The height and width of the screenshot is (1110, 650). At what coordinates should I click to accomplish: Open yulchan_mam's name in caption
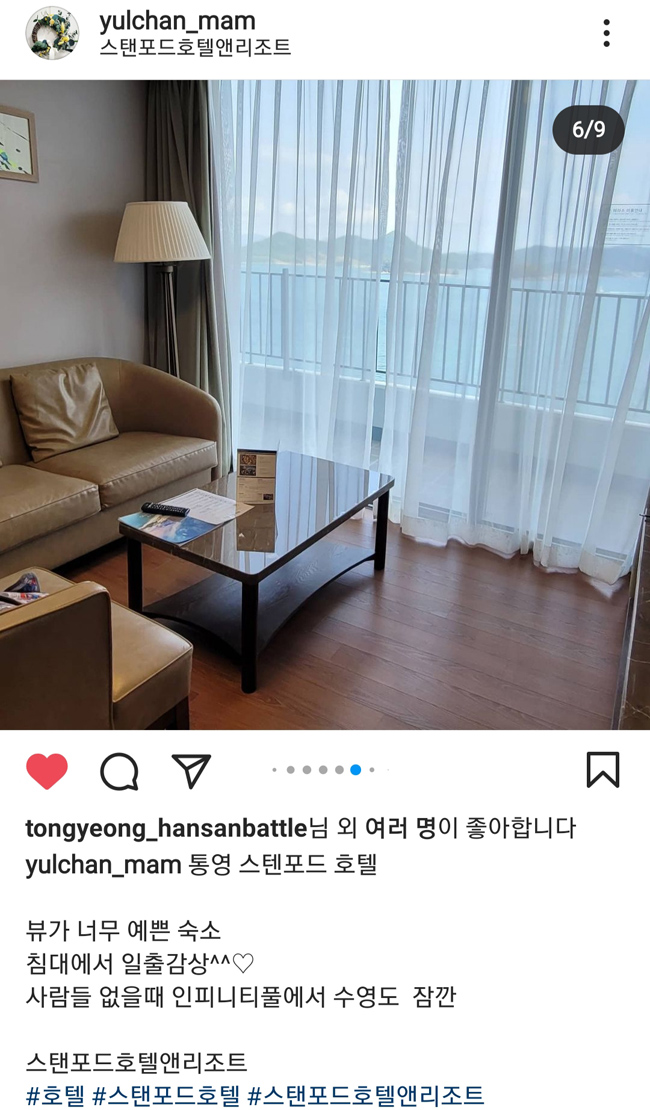tap(103, 865)
